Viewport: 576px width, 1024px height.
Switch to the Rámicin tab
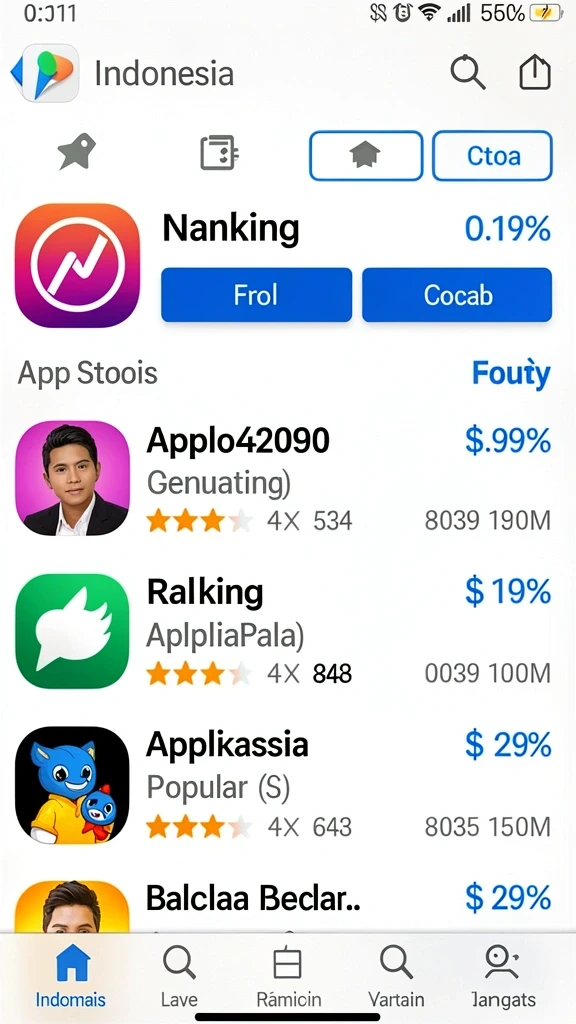pos(287,976)
